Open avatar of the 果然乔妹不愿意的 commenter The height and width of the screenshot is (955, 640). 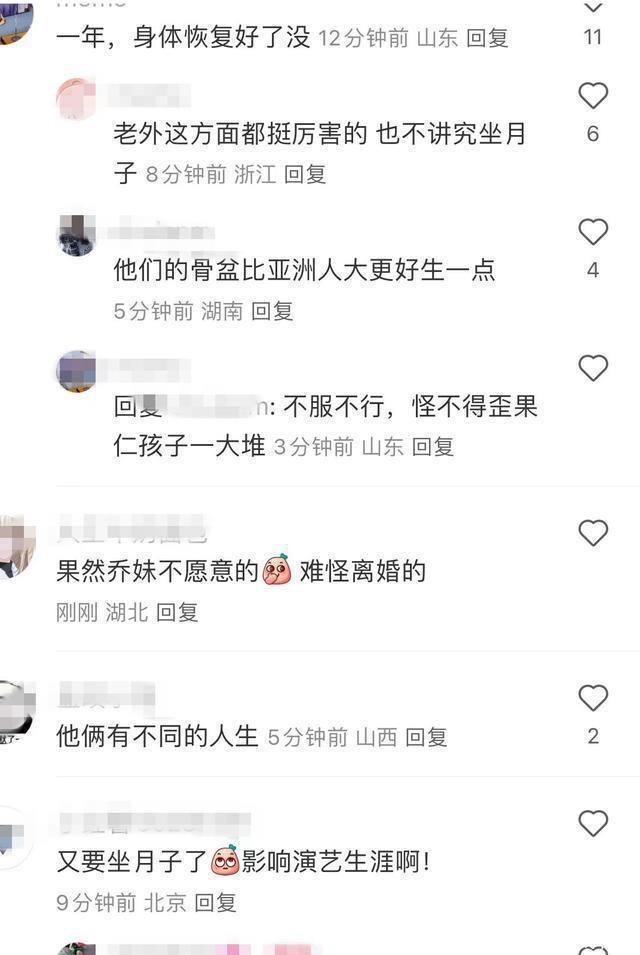click(15, 546)
